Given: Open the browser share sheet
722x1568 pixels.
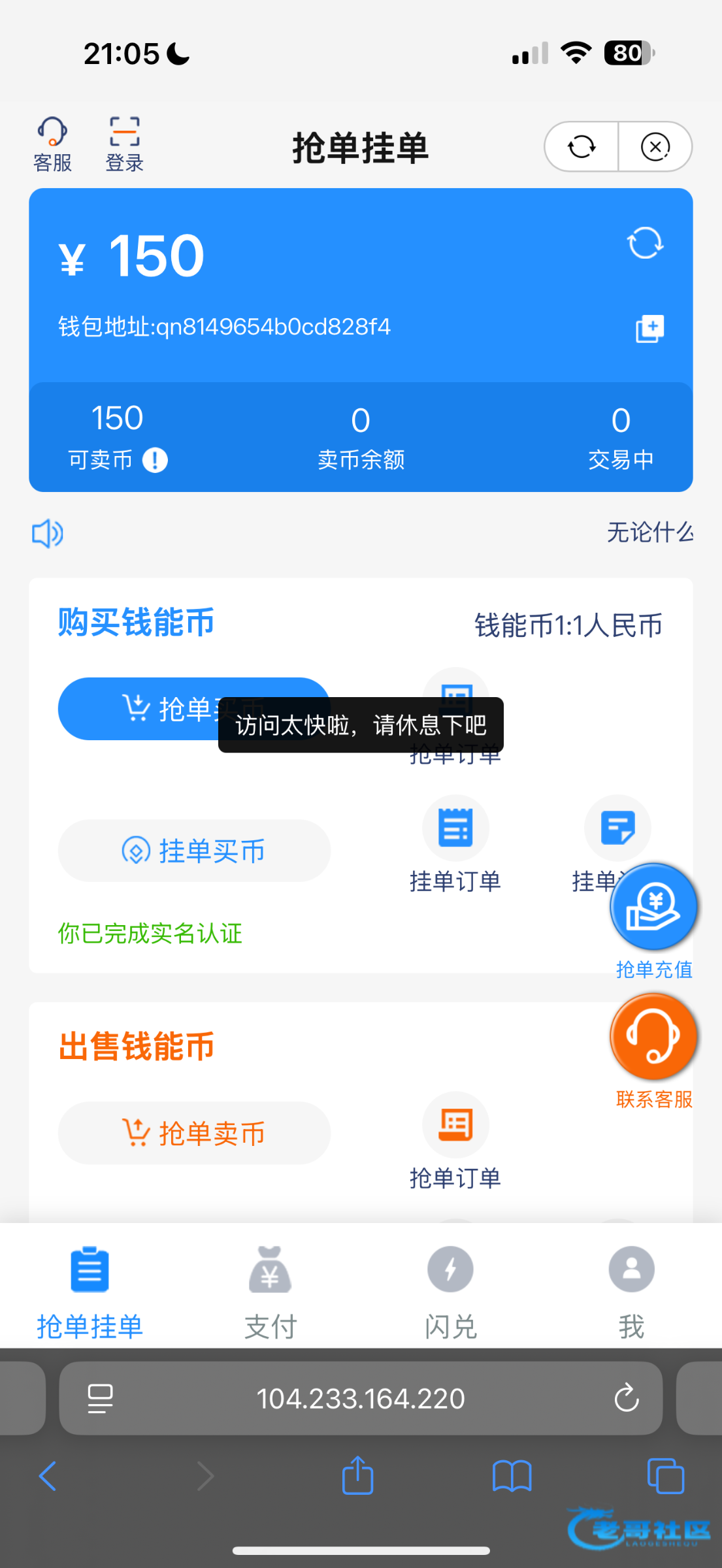Looking at the screenshot, I should [357, 1475].
